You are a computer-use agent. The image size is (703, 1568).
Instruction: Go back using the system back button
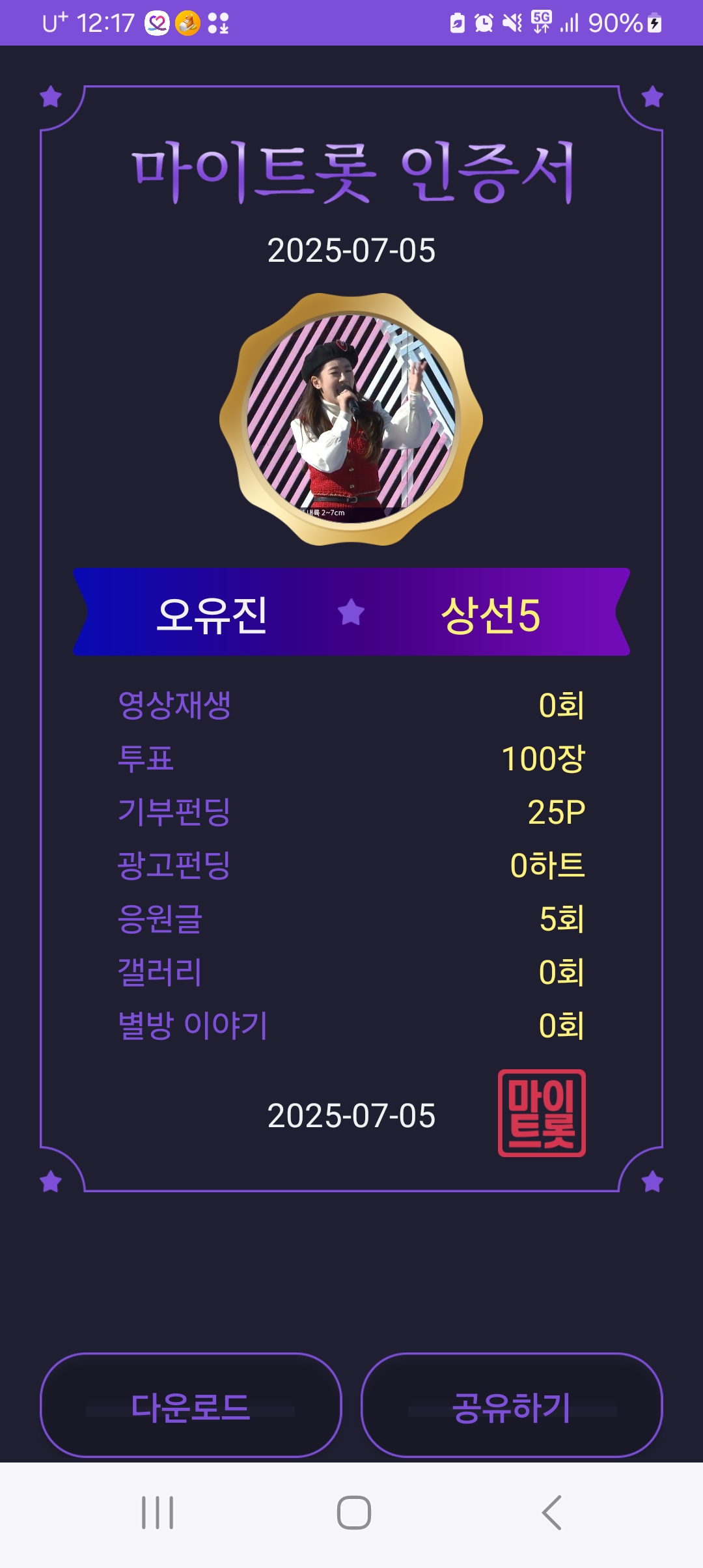[551, 1512]
